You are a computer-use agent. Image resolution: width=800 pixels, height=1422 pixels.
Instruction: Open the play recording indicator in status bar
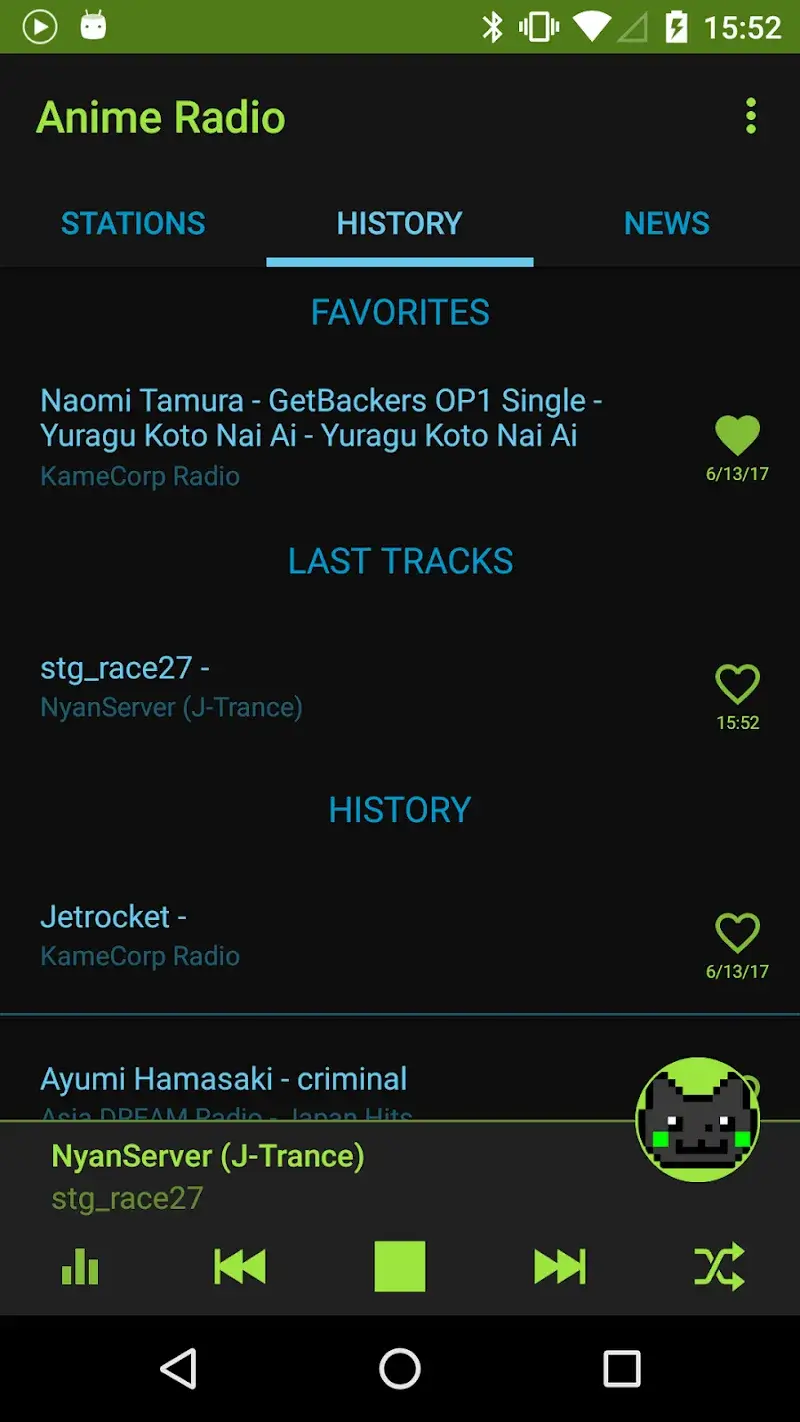pos(40,26)
